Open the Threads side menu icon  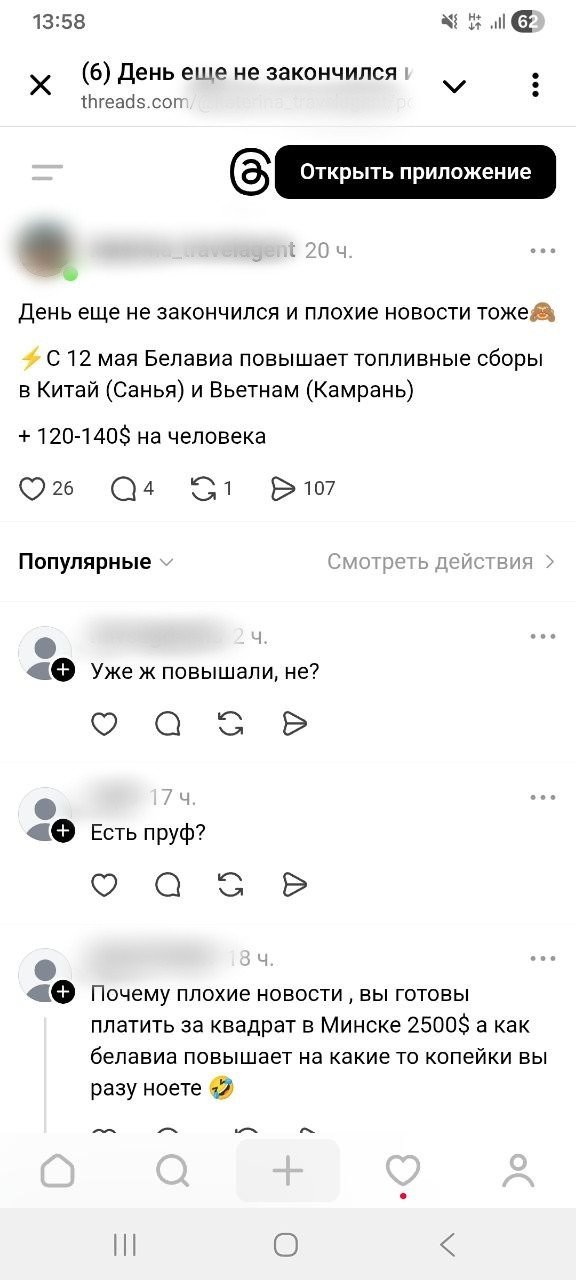click(47, 172)
